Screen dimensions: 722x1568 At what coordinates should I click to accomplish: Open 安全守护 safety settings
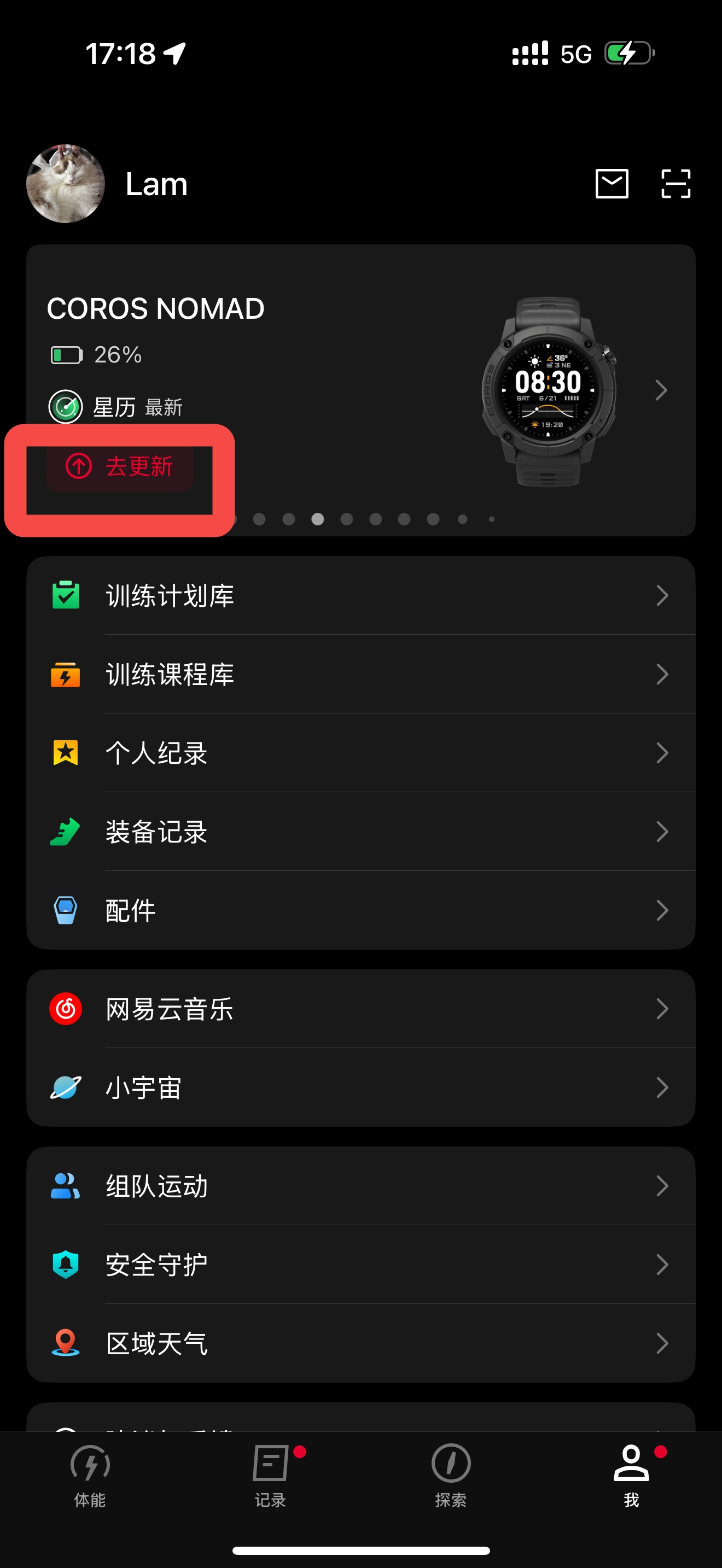coord(360,1265)
